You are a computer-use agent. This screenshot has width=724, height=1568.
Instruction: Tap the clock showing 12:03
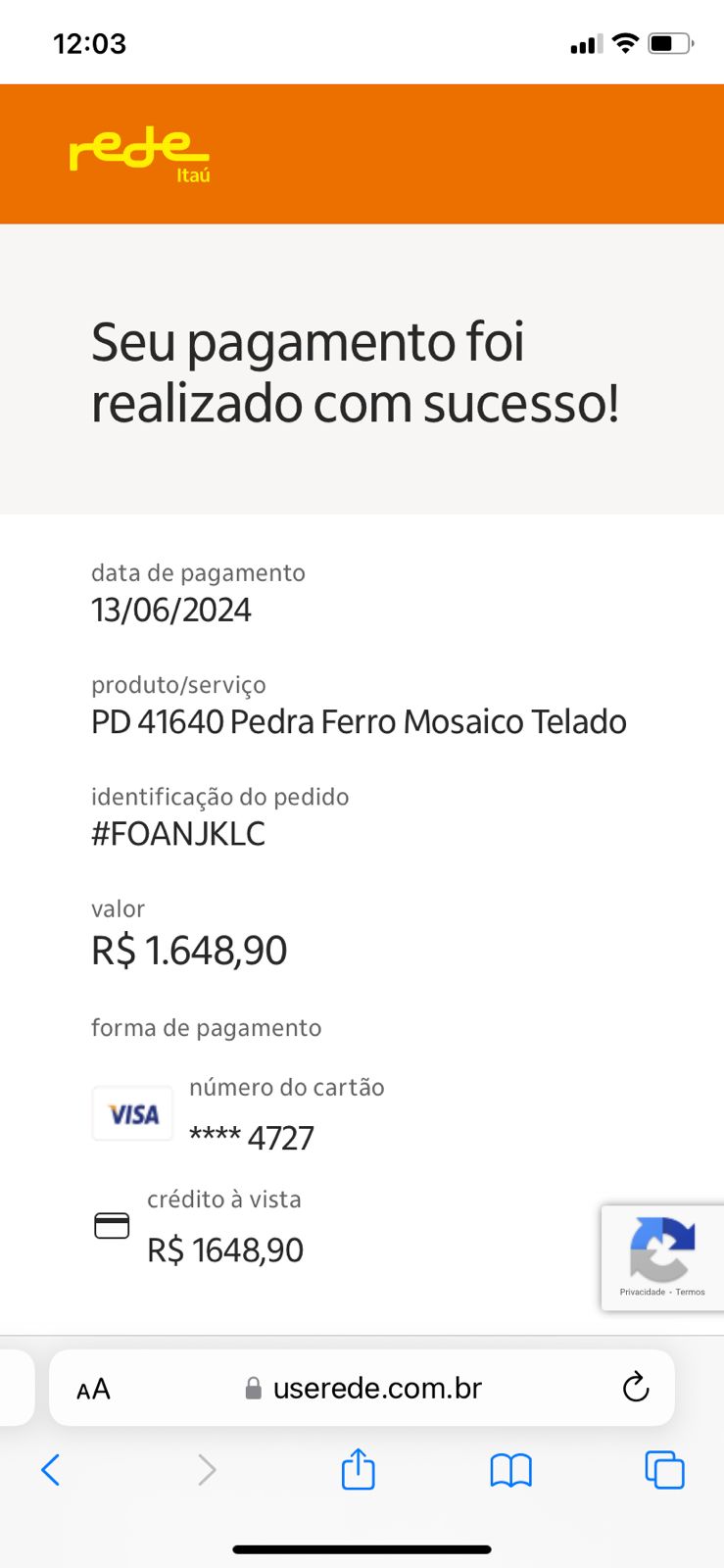pos(90,43)
